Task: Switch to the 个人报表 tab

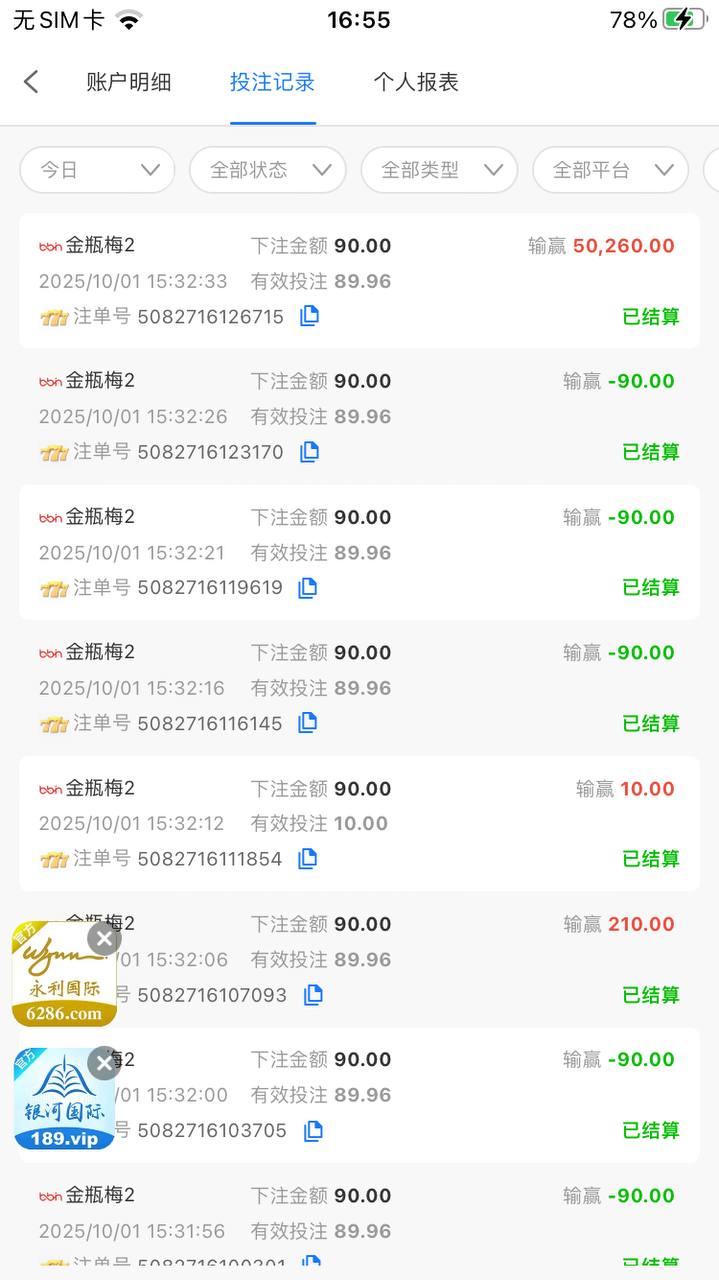Action: [416, 82]
